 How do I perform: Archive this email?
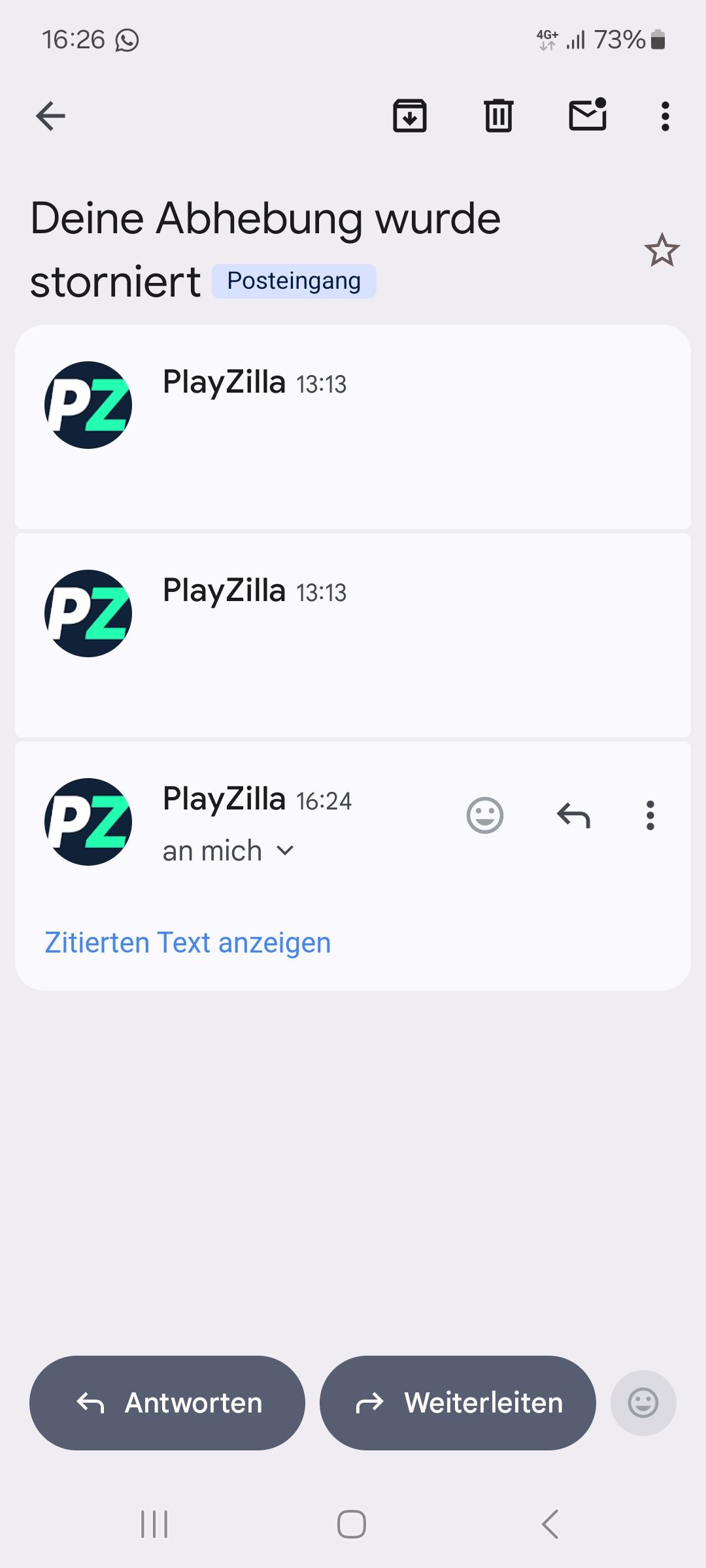[410, 116]
